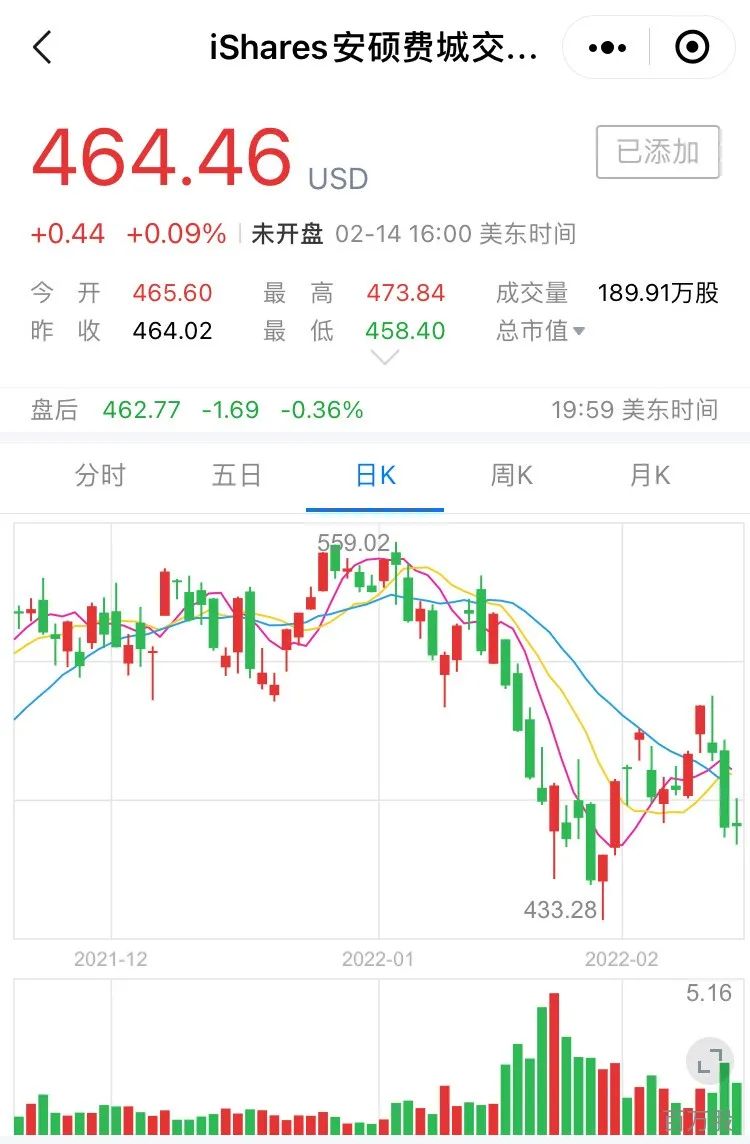
Task: Switch to the 月K chart tab
Action: pos(649,475)
